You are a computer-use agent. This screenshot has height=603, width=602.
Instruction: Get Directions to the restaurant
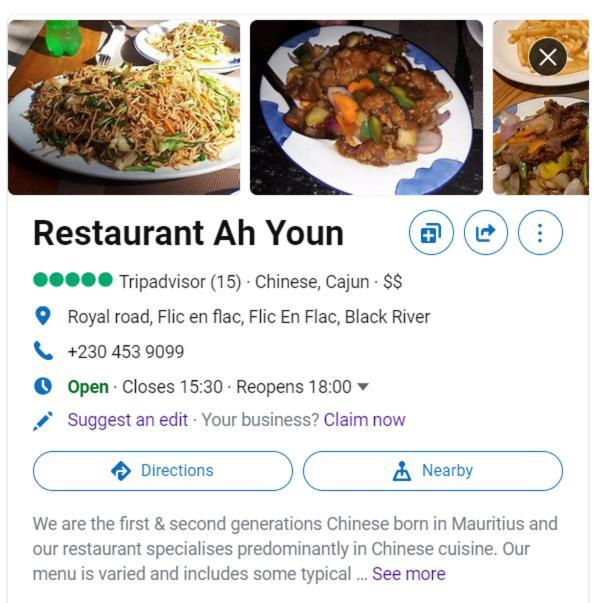163,471
